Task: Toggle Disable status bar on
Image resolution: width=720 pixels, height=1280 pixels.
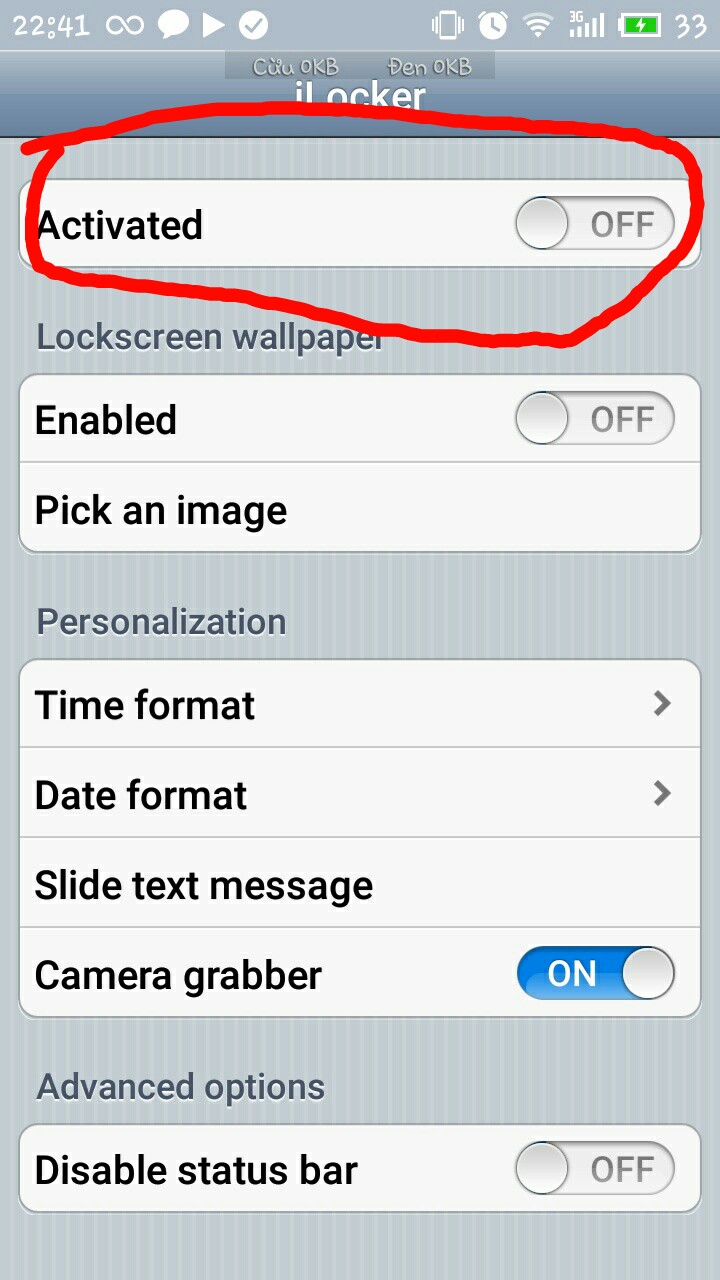Action: pyautogui.click(x=594, y=1169)
